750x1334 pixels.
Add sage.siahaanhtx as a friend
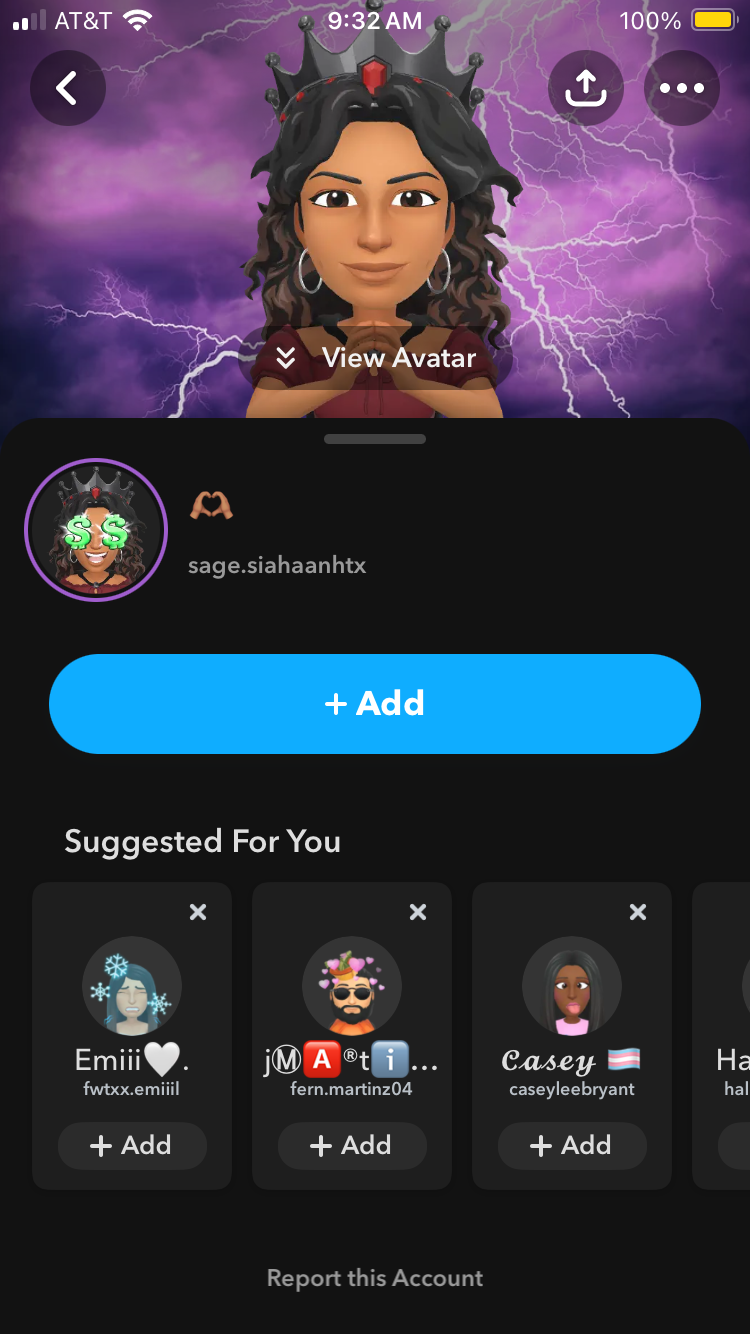[x=375, y=704]
